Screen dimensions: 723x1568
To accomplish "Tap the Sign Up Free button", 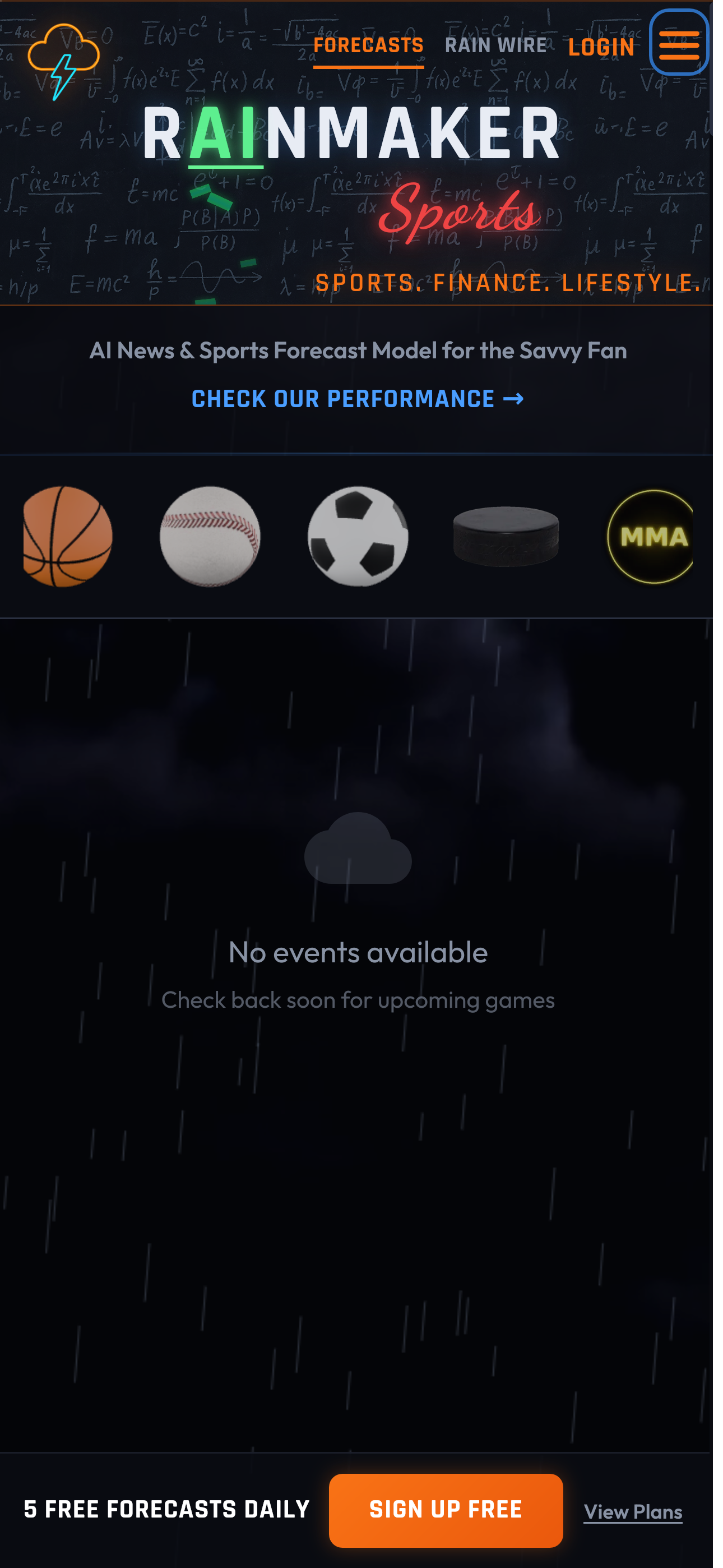I will pos(446,1510).
